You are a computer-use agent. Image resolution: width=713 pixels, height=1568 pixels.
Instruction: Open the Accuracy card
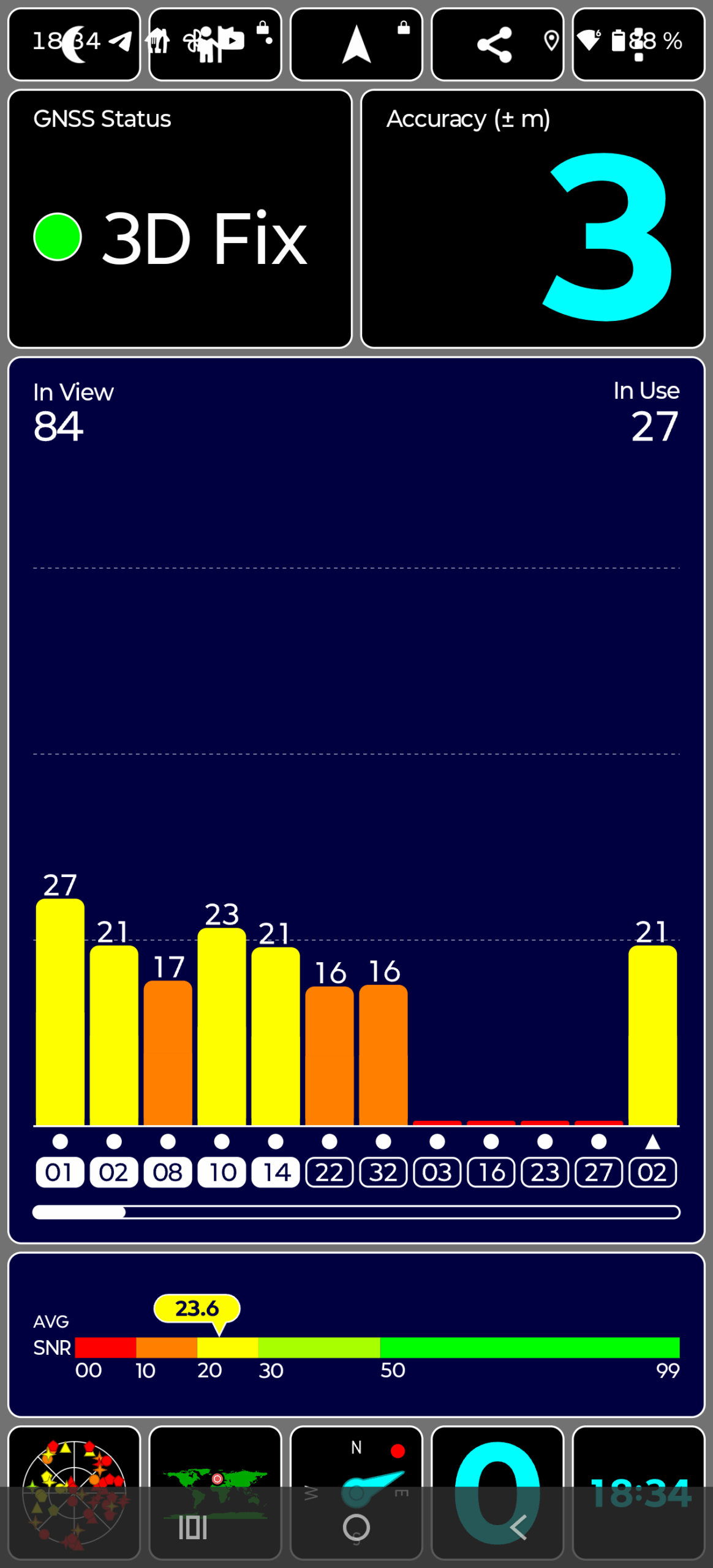coord(532,219)
